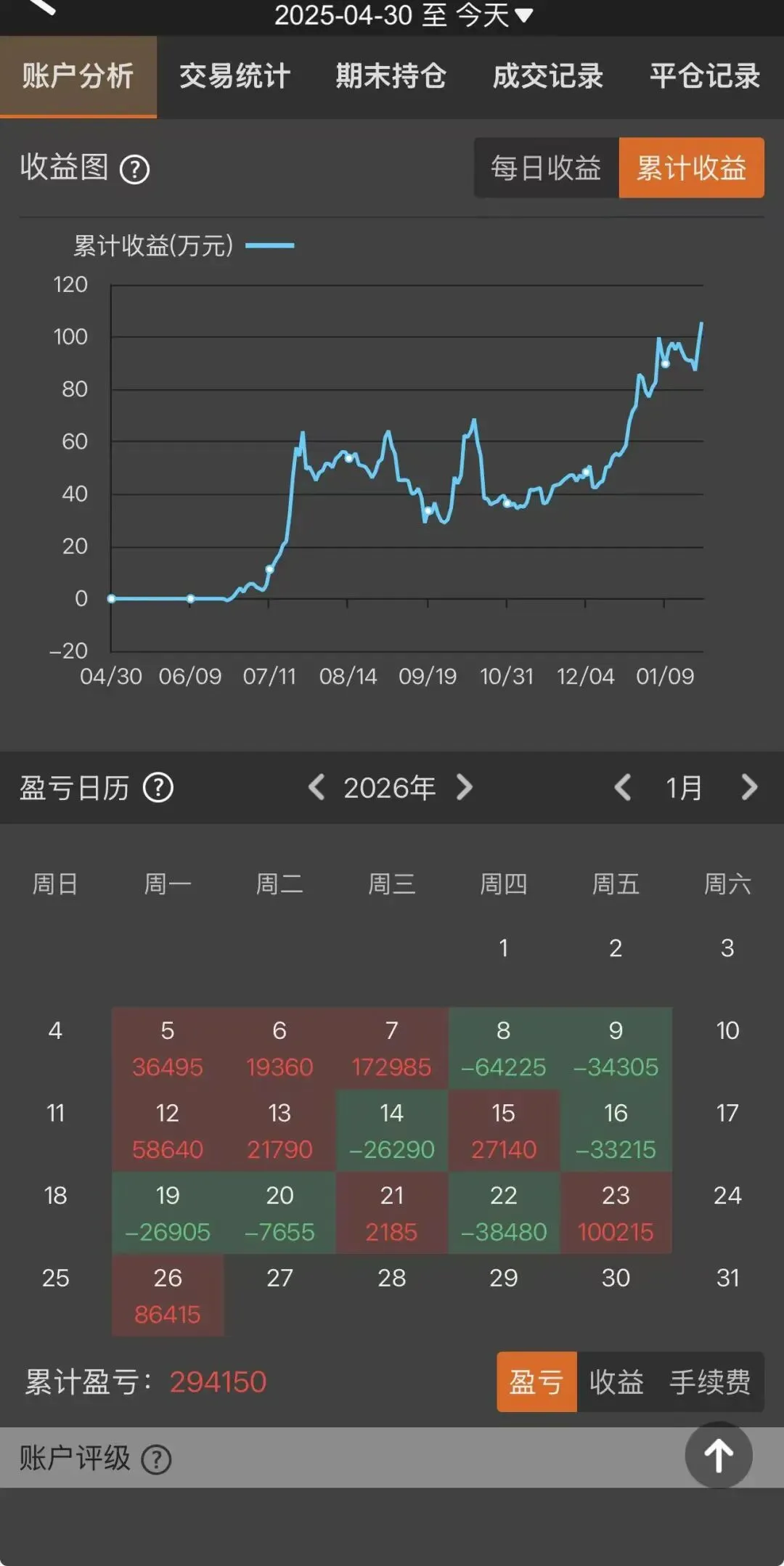Advance to the month after 1月
784x1566 pixels.
coord(749,788)
